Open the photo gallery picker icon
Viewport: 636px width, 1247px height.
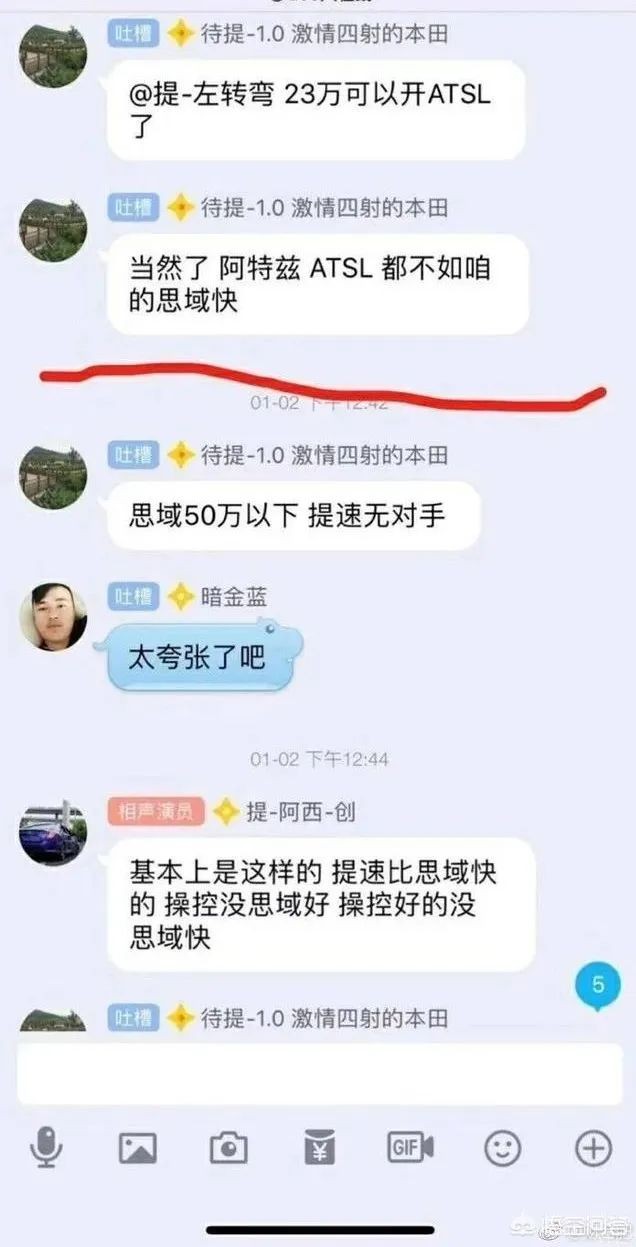pyautogui.click(x=137, y=1148)
